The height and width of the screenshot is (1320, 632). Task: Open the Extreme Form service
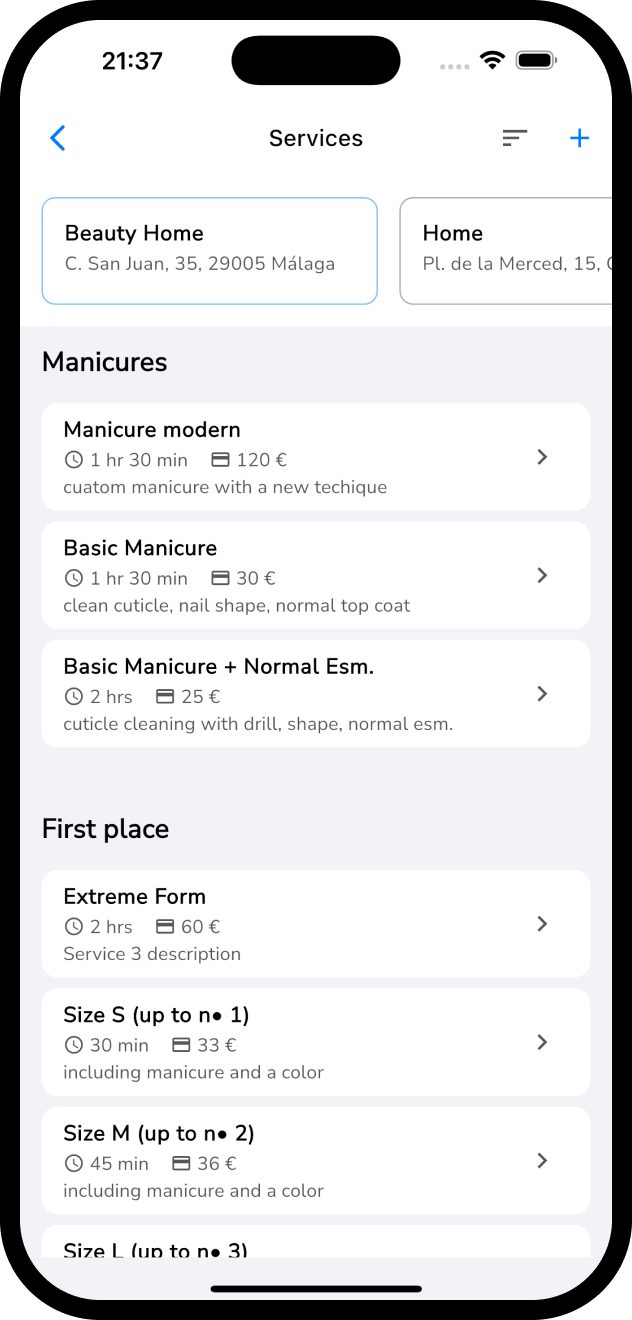[315, 923]
